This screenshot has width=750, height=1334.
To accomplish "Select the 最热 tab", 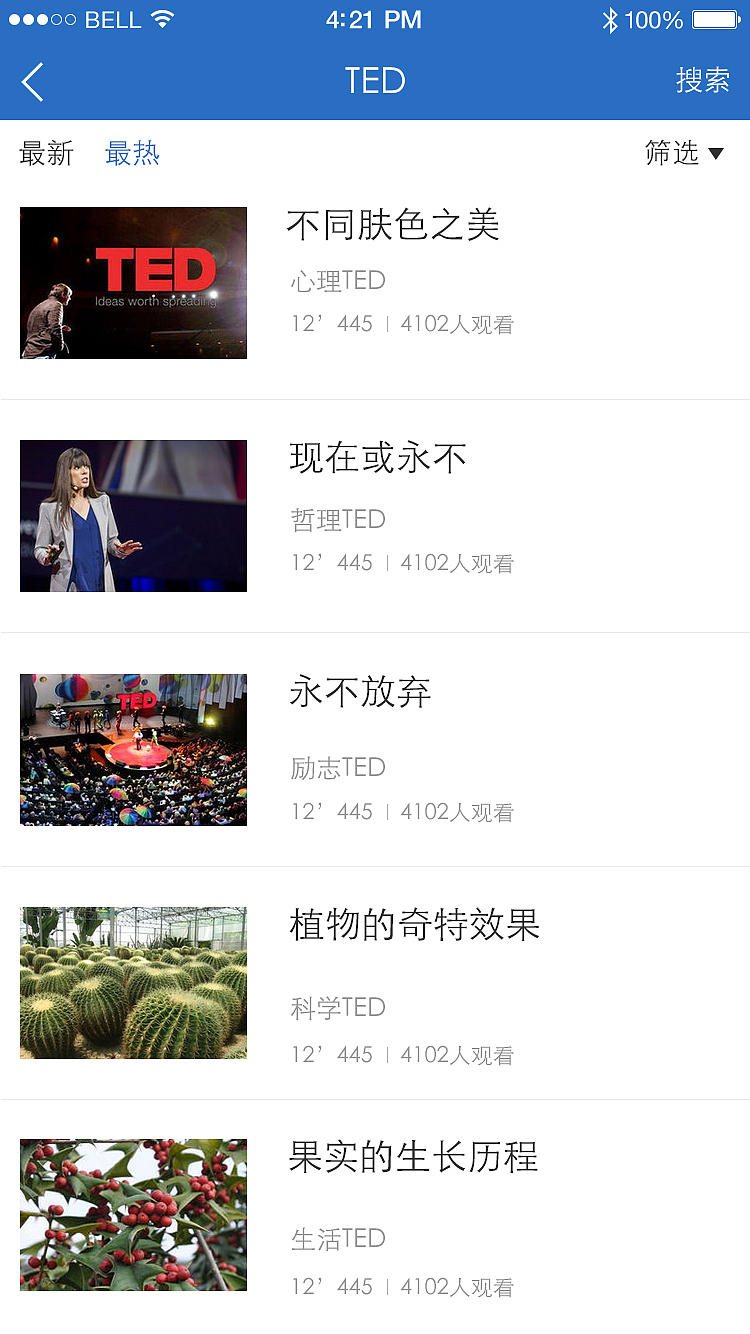I will (x=133, y=153).
